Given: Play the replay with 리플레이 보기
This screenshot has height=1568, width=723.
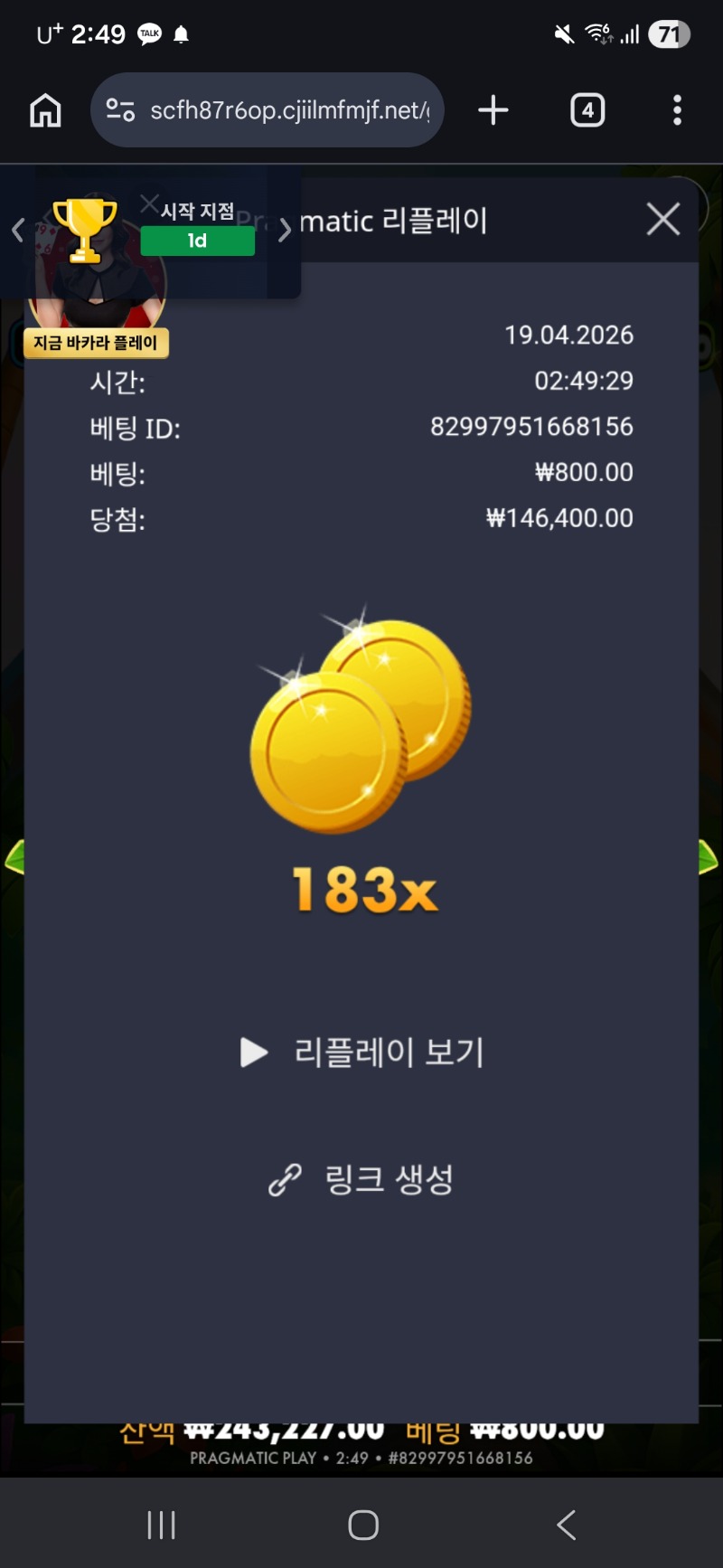Looking at the screenshot, I should tap(363, 1052).
